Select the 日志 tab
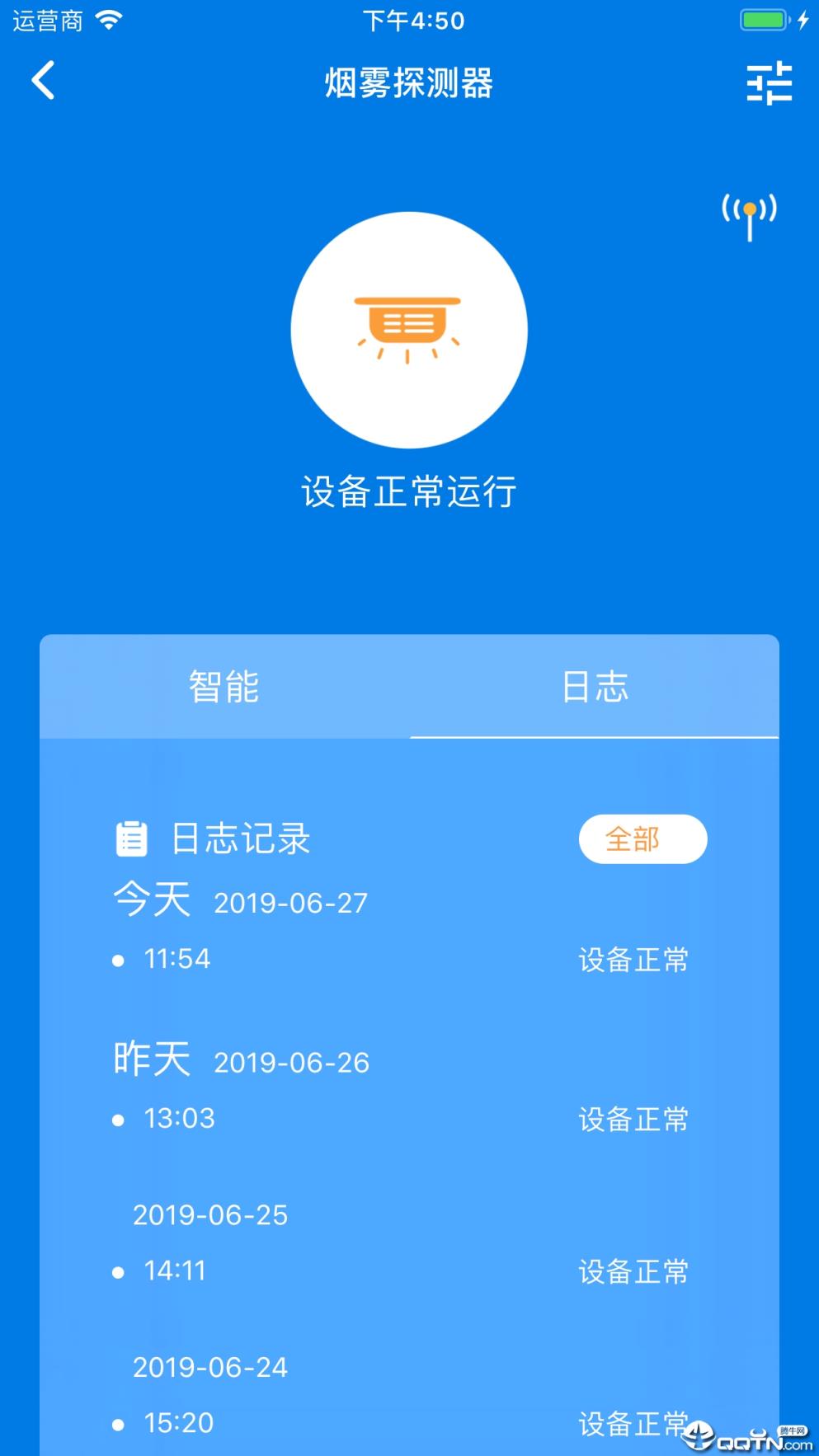 595,687
